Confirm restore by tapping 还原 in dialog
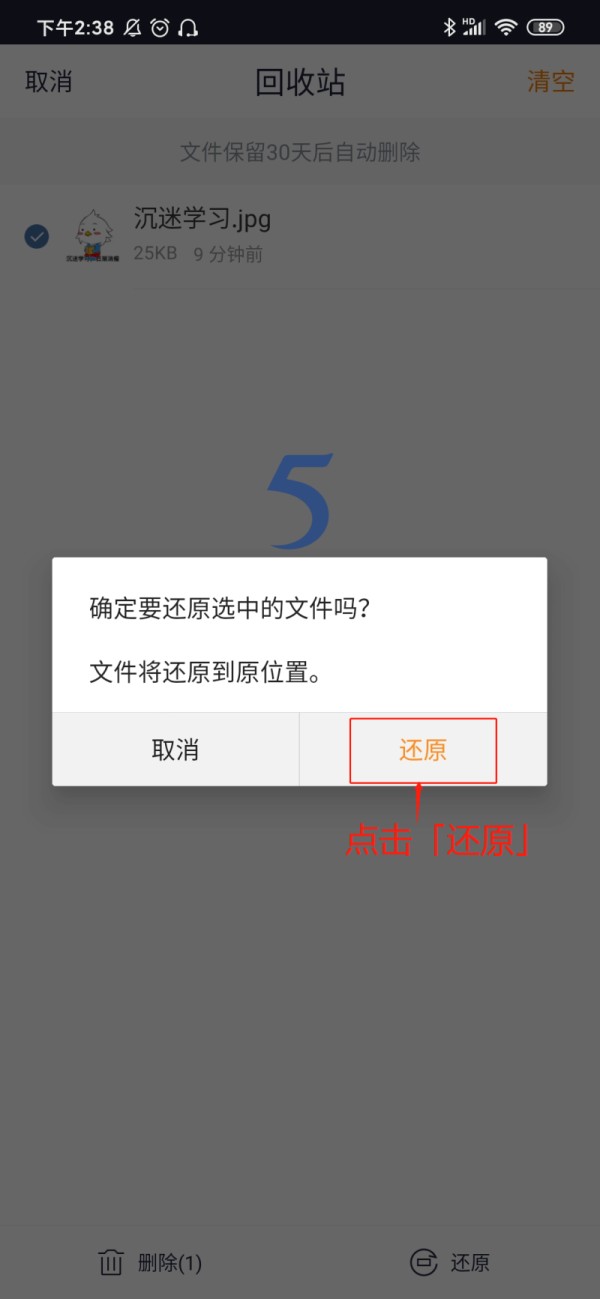The width and height of the screenshot is (600, 1299). pyautogui.click(x=423, y=750)
